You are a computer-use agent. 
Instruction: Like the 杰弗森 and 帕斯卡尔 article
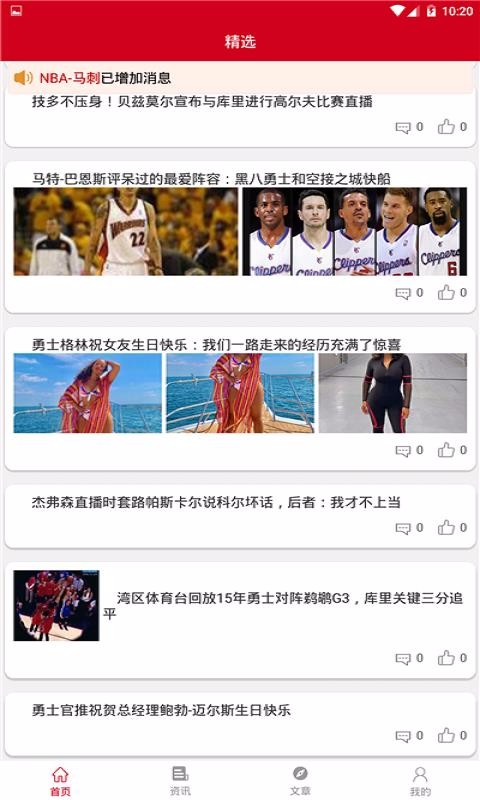pyautogui.click(x=452, y=528)
